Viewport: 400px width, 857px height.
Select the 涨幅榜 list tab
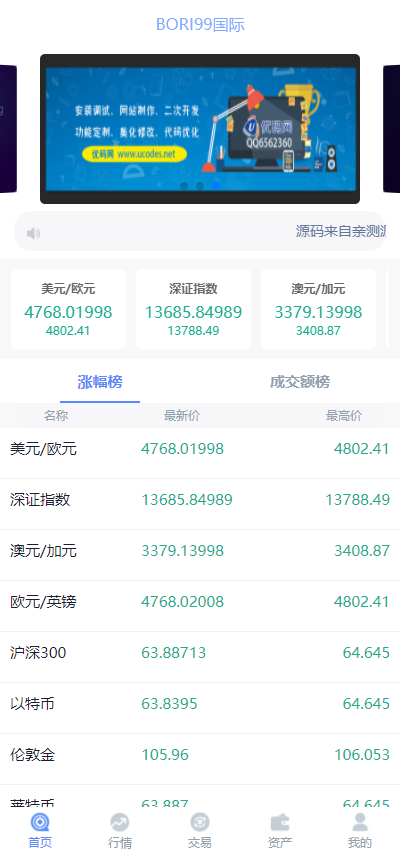pyautogui.click(x=100, y=382)
